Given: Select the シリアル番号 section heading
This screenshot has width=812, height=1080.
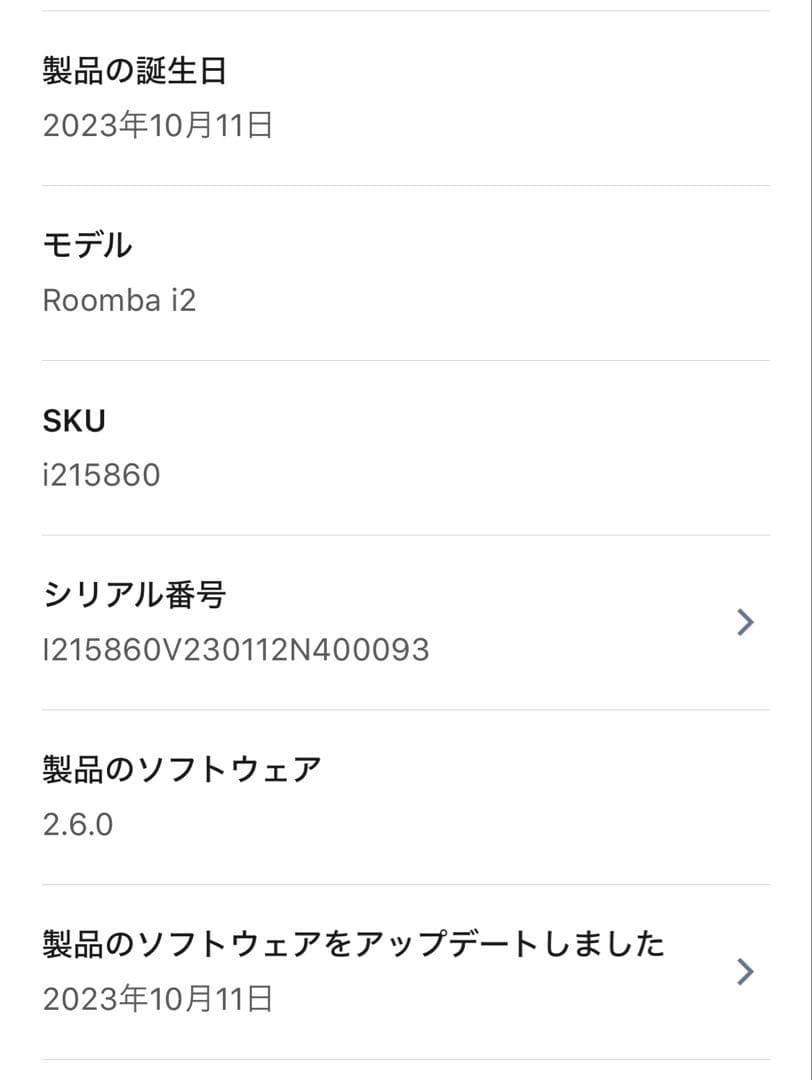Looking at the screenshot, I should coord(135,594).
